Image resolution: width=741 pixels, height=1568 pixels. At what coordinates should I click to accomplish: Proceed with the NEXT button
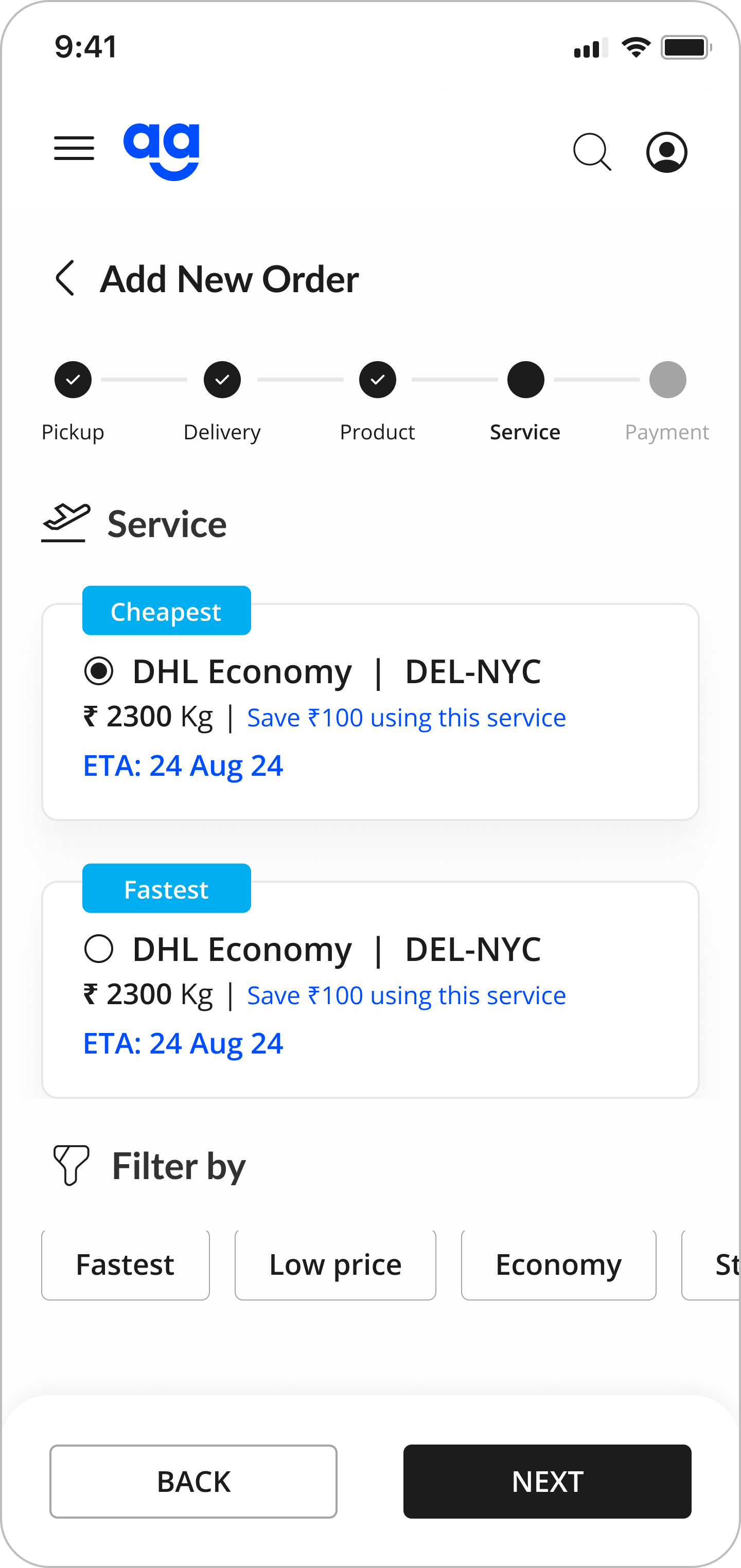tap(548, 1481)
